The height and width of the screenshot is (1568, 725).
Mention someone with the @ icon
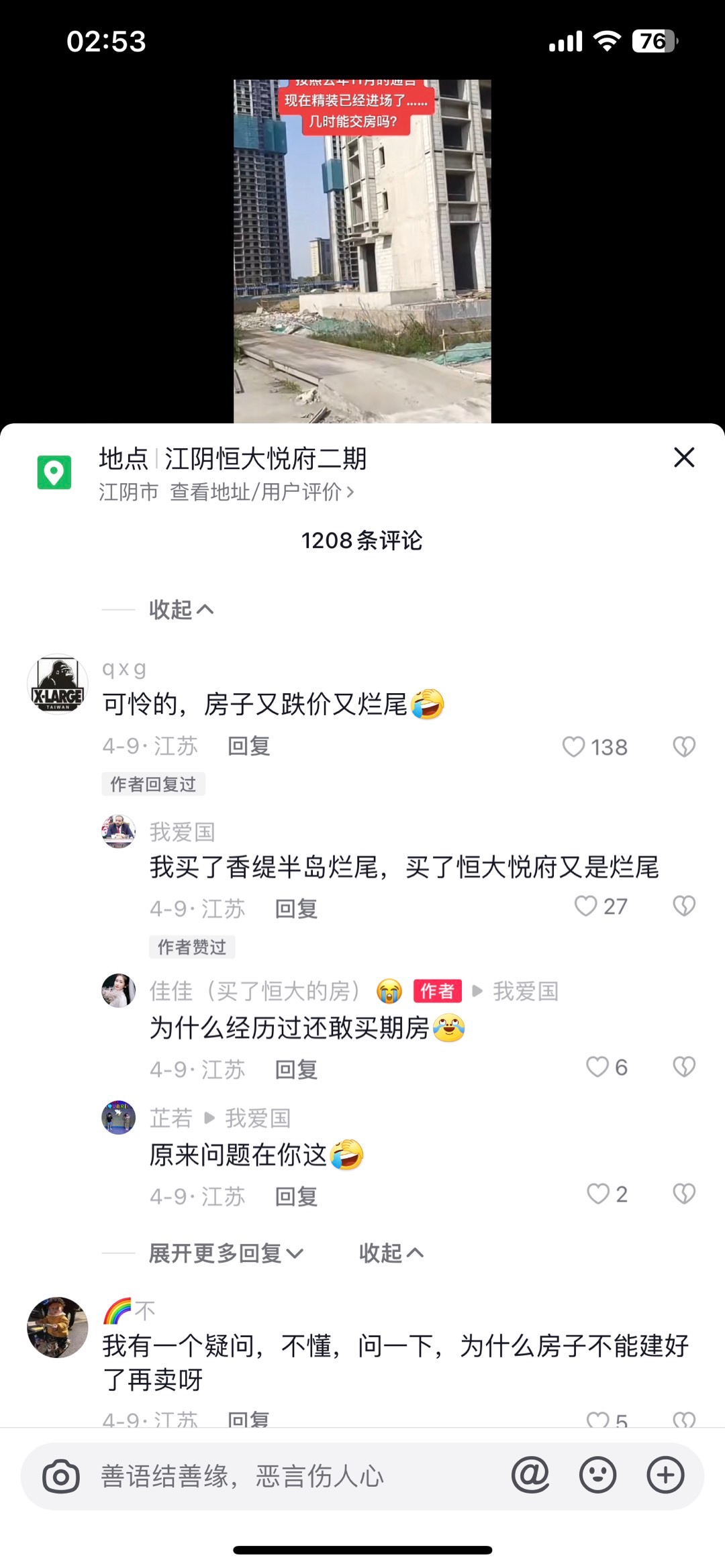530,1475
